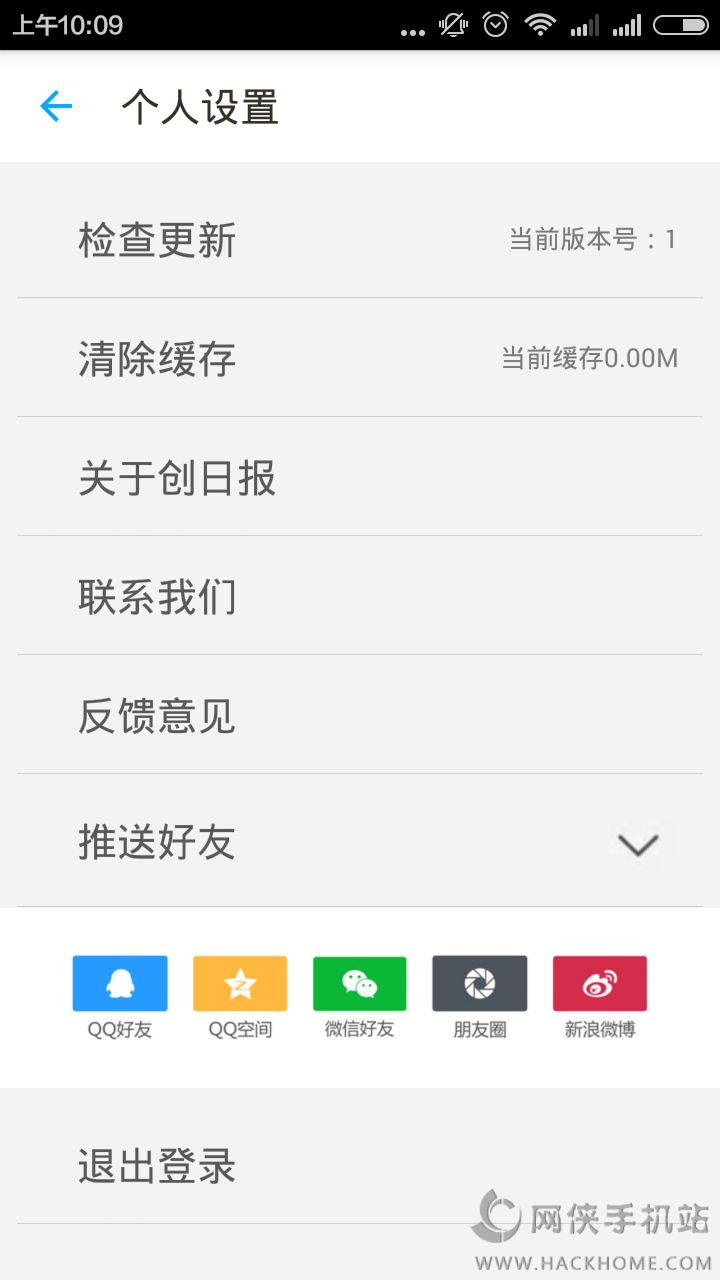This screenshot has height=1280, width=720.
Task: Go back using the blue arrow
Action: tap(56, 106)
